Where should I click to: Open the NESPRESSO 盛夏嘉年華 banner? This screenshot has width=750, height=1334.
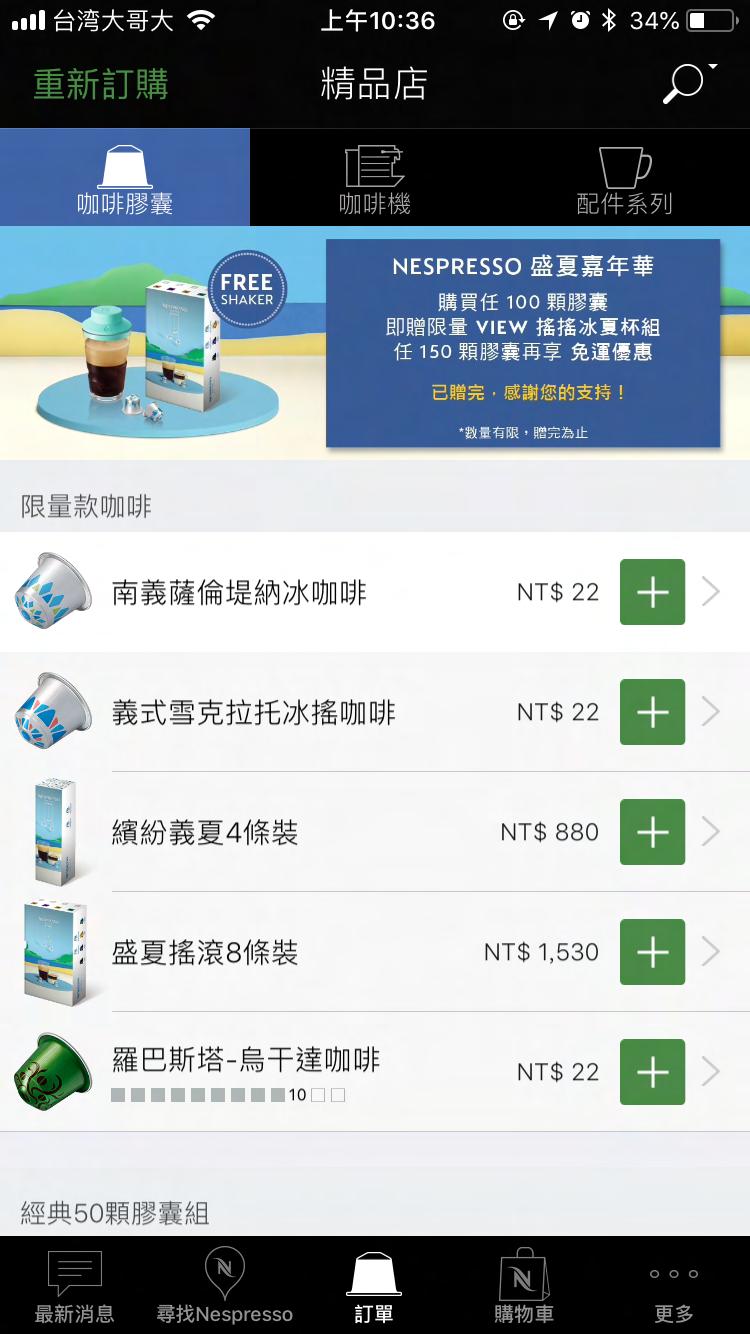click(375, 343)
